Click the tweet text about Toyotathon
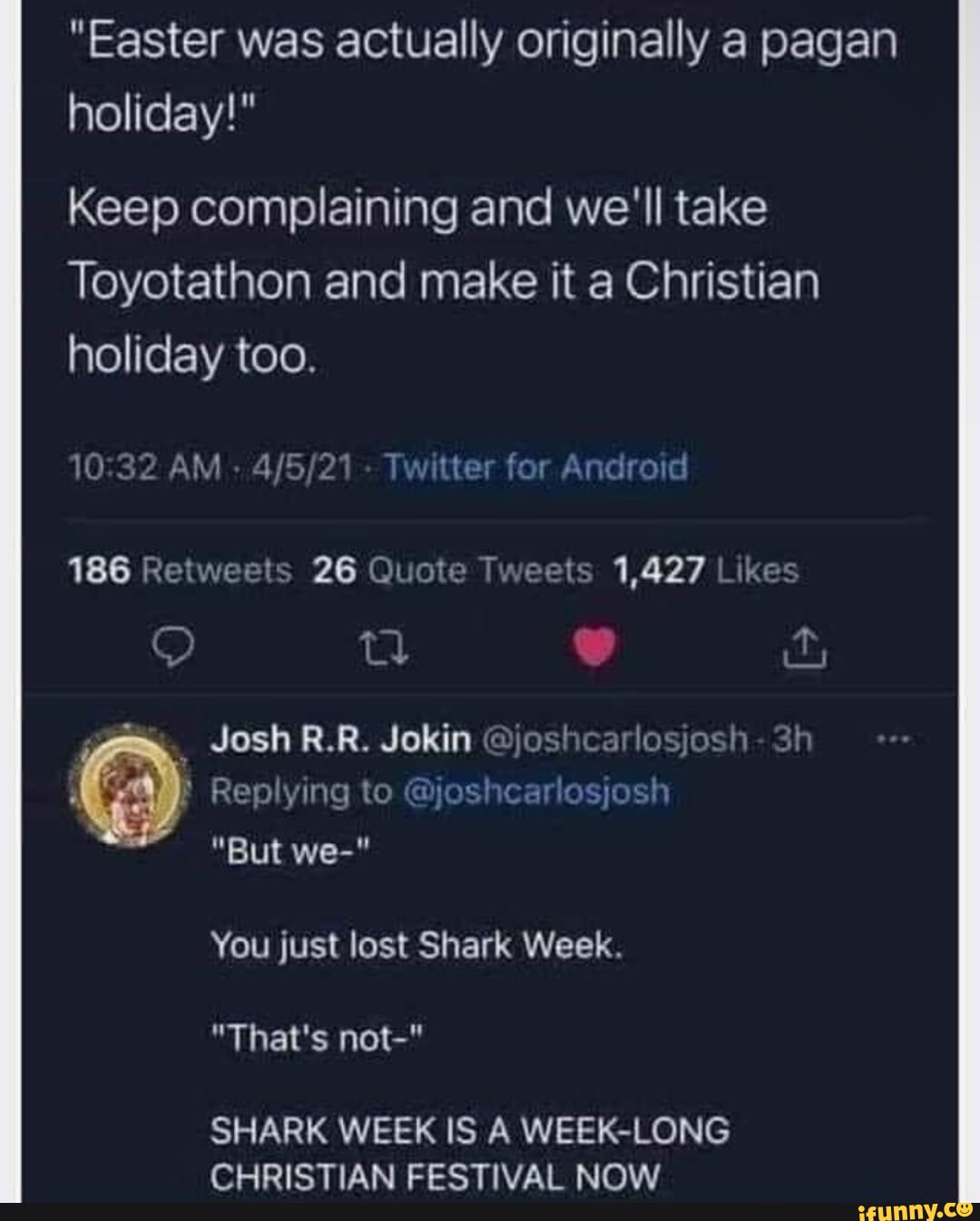980x1221 pixels. click(445, 279)
